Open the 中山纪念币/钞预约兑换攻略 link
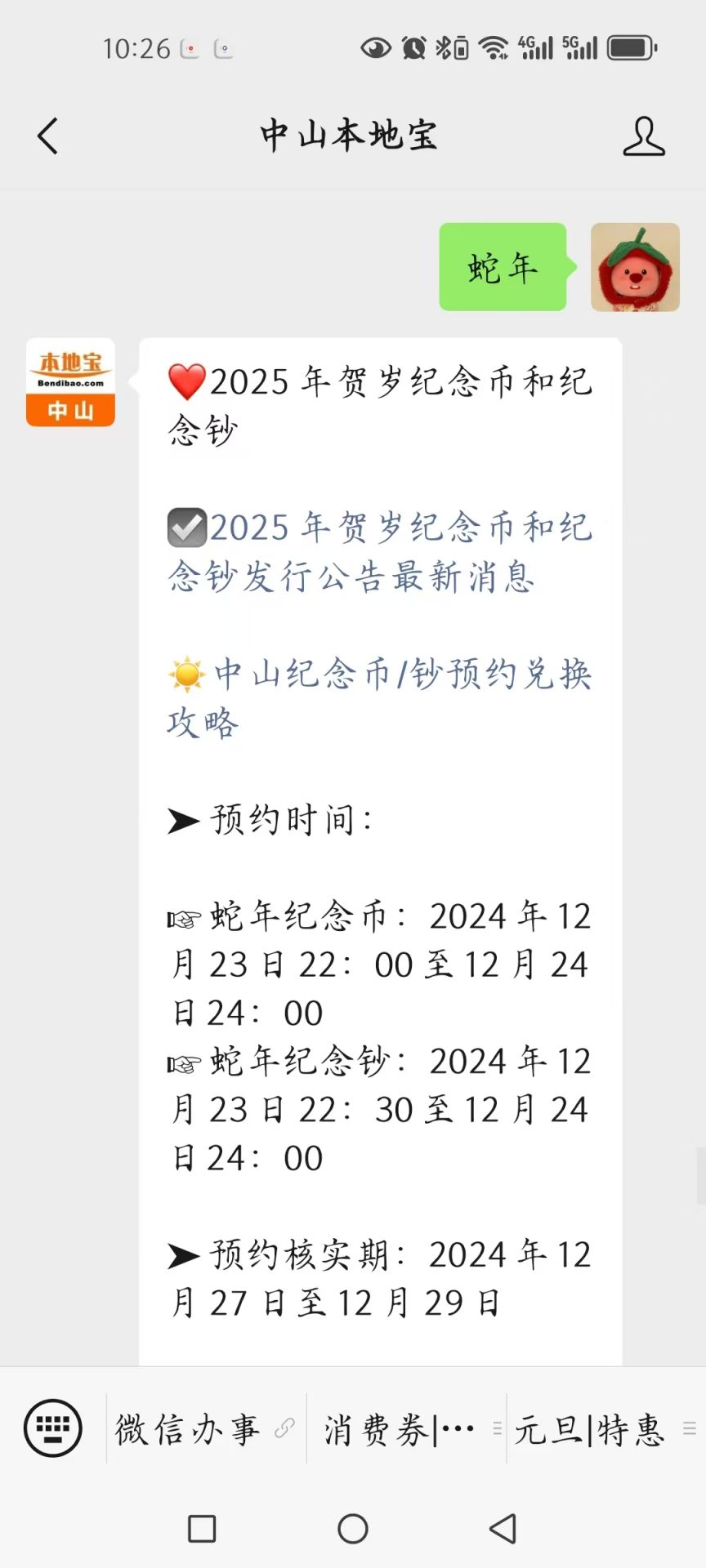Image resolution: width=706 pixels, height=1568 pixels. pyautogui.click(x=380, y=697)
